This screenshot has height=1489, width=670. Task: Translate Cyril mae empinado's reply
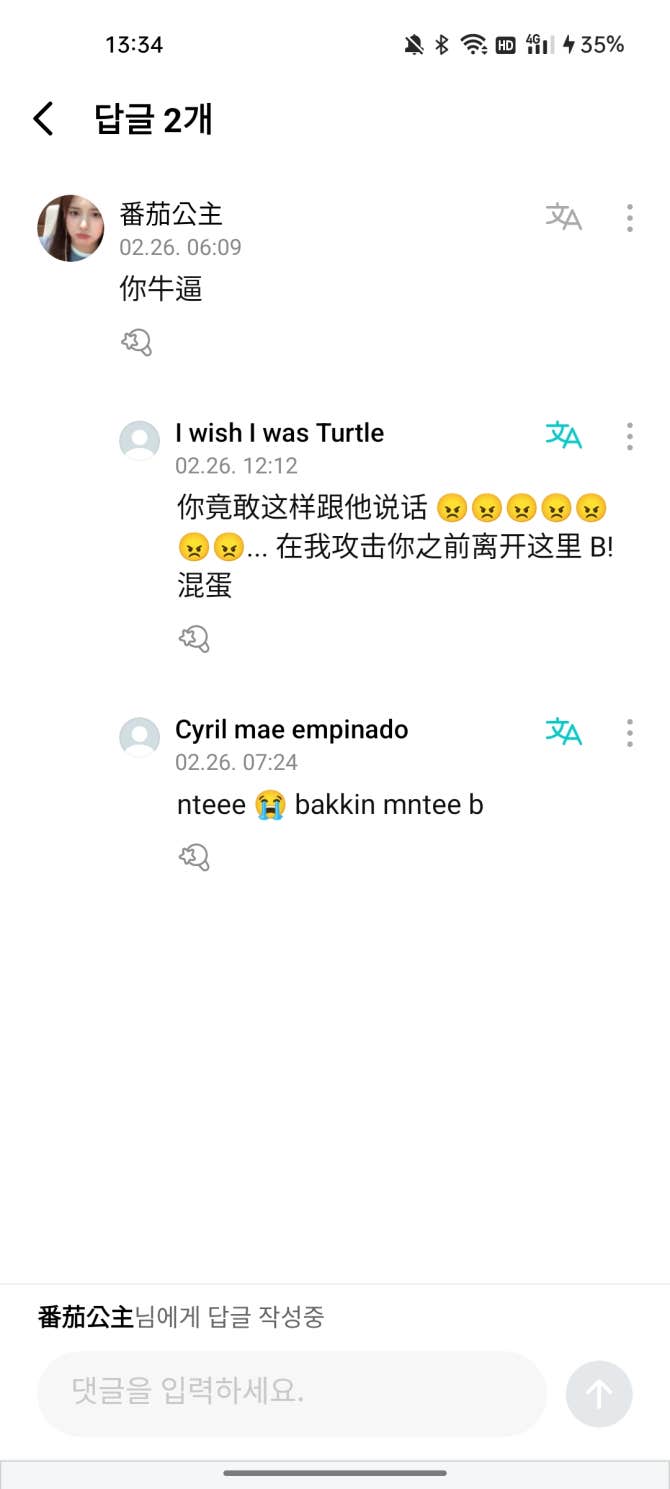tap(563, 732)
